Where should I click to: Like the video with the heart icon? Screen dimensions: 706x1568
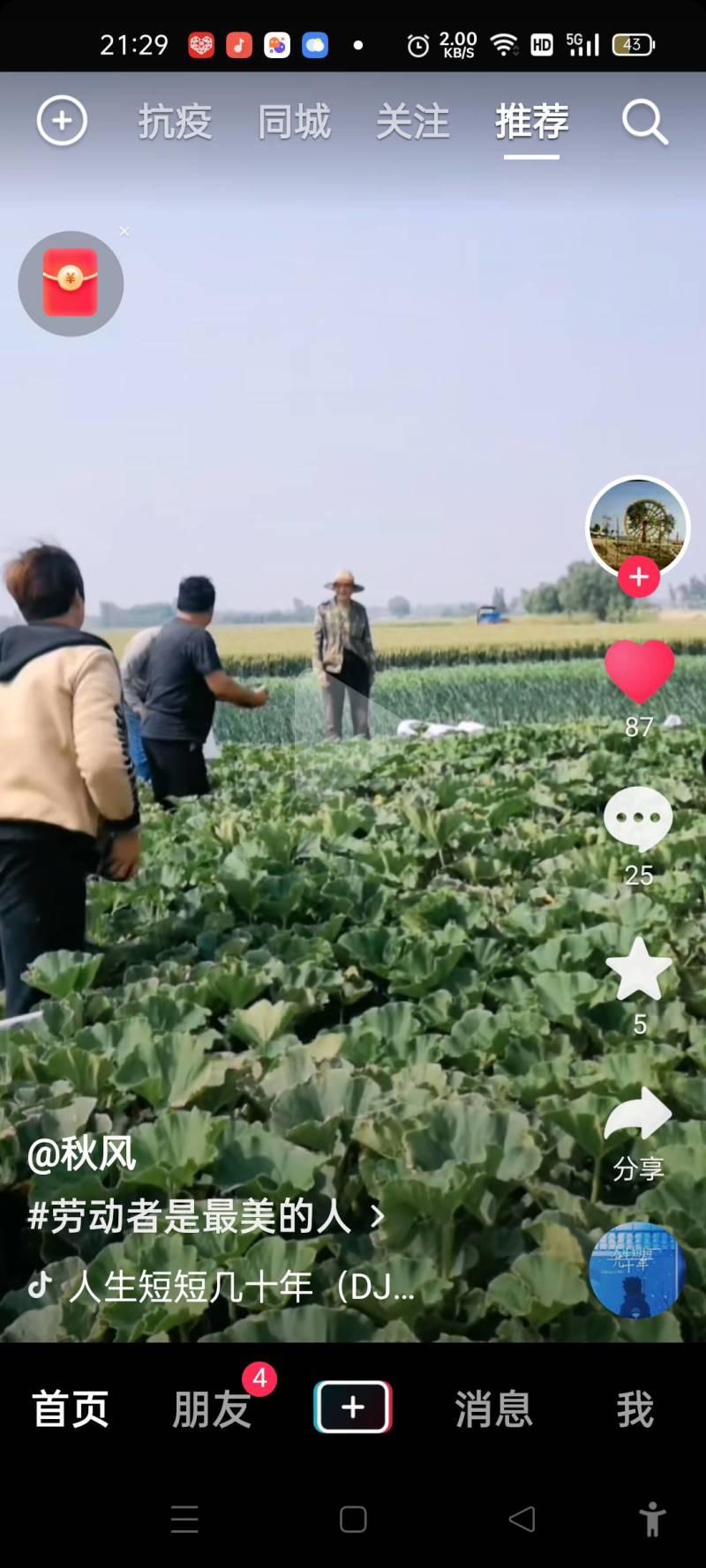(x=639, y=673)
